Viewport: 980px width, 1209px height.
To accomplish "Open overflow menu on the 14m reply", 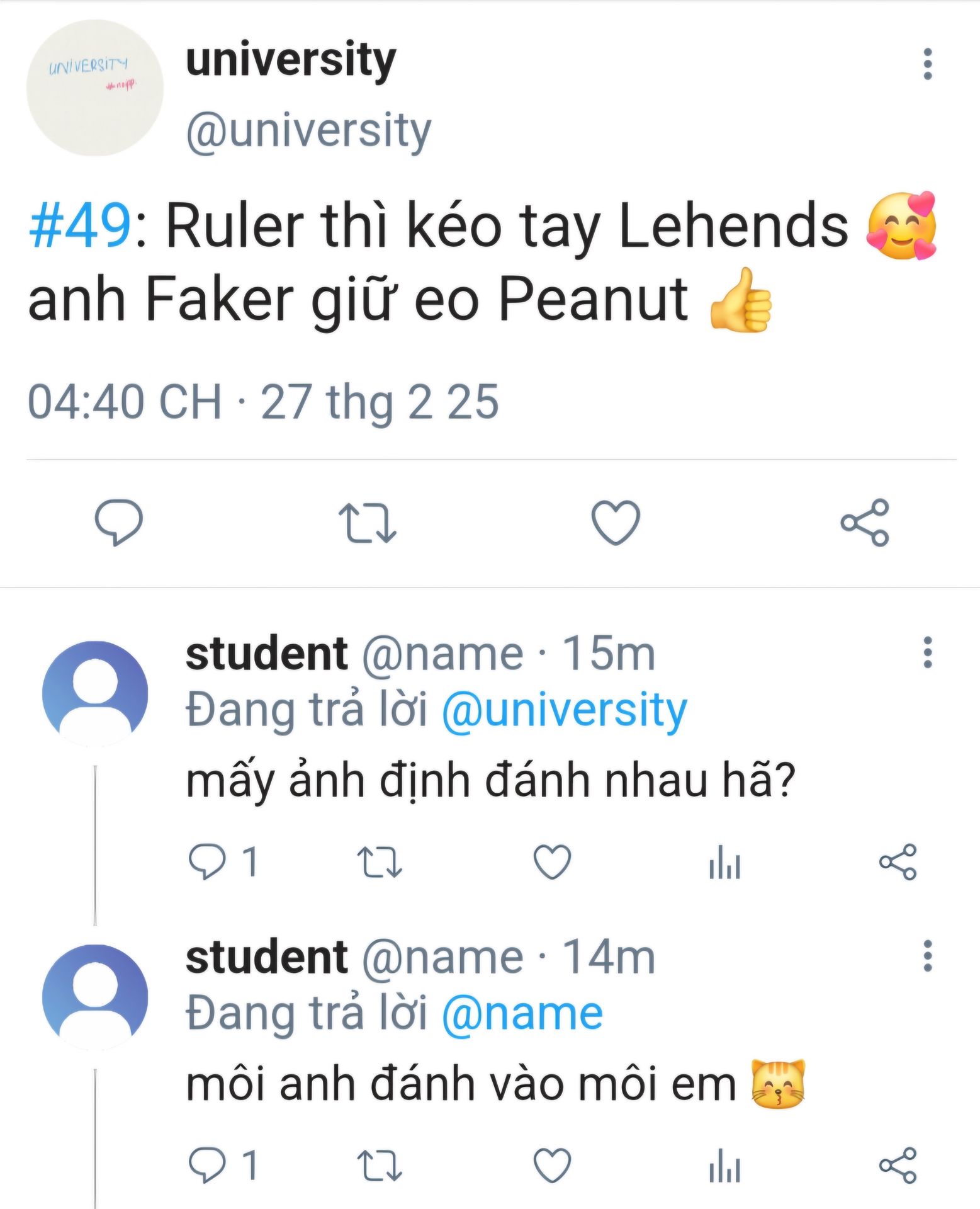I will point(926,956).
